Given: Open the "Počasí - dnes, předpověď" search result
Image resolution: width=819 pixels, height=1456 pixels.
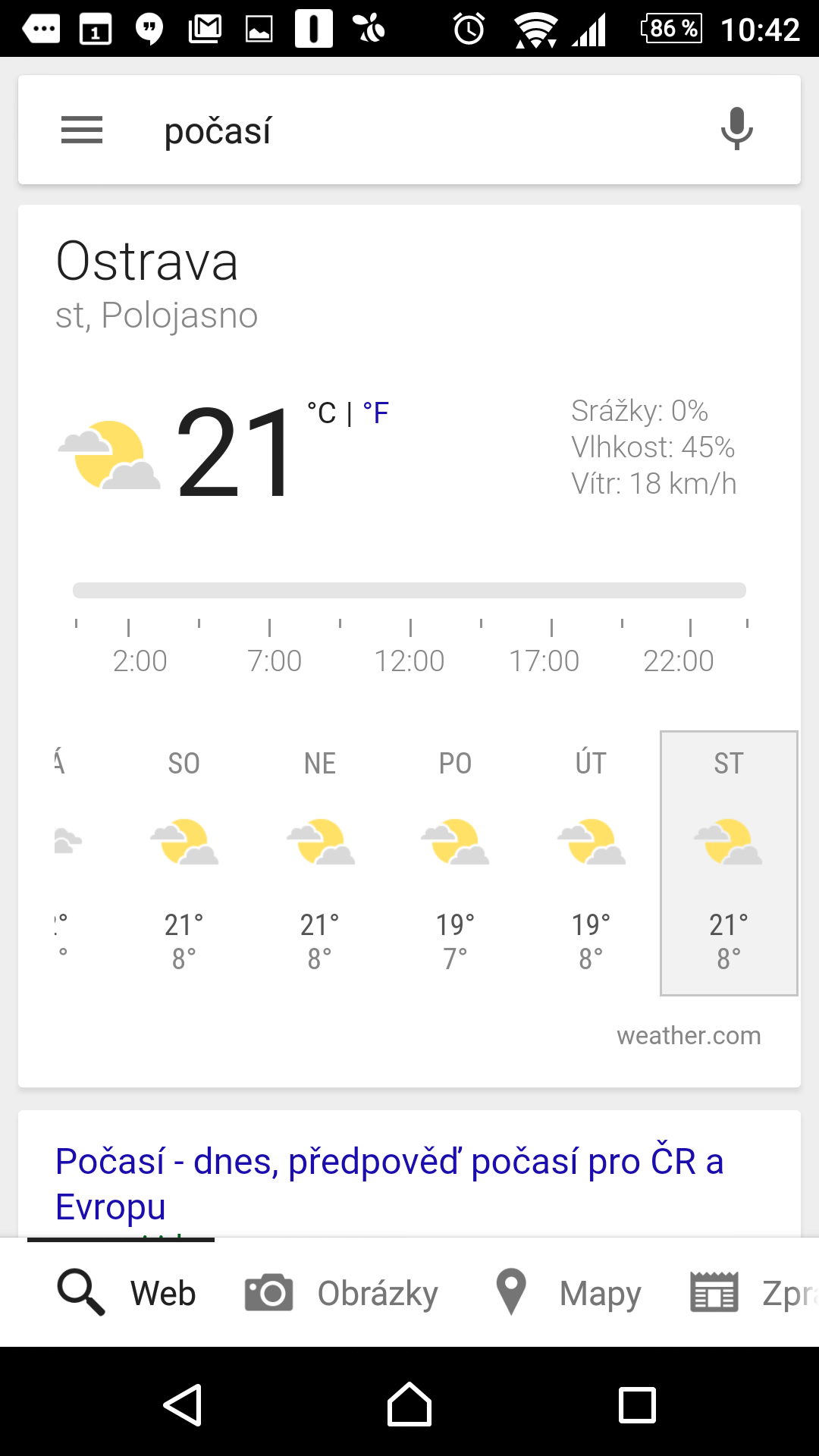Looking at the screenshot, I should pos(389,1184).
